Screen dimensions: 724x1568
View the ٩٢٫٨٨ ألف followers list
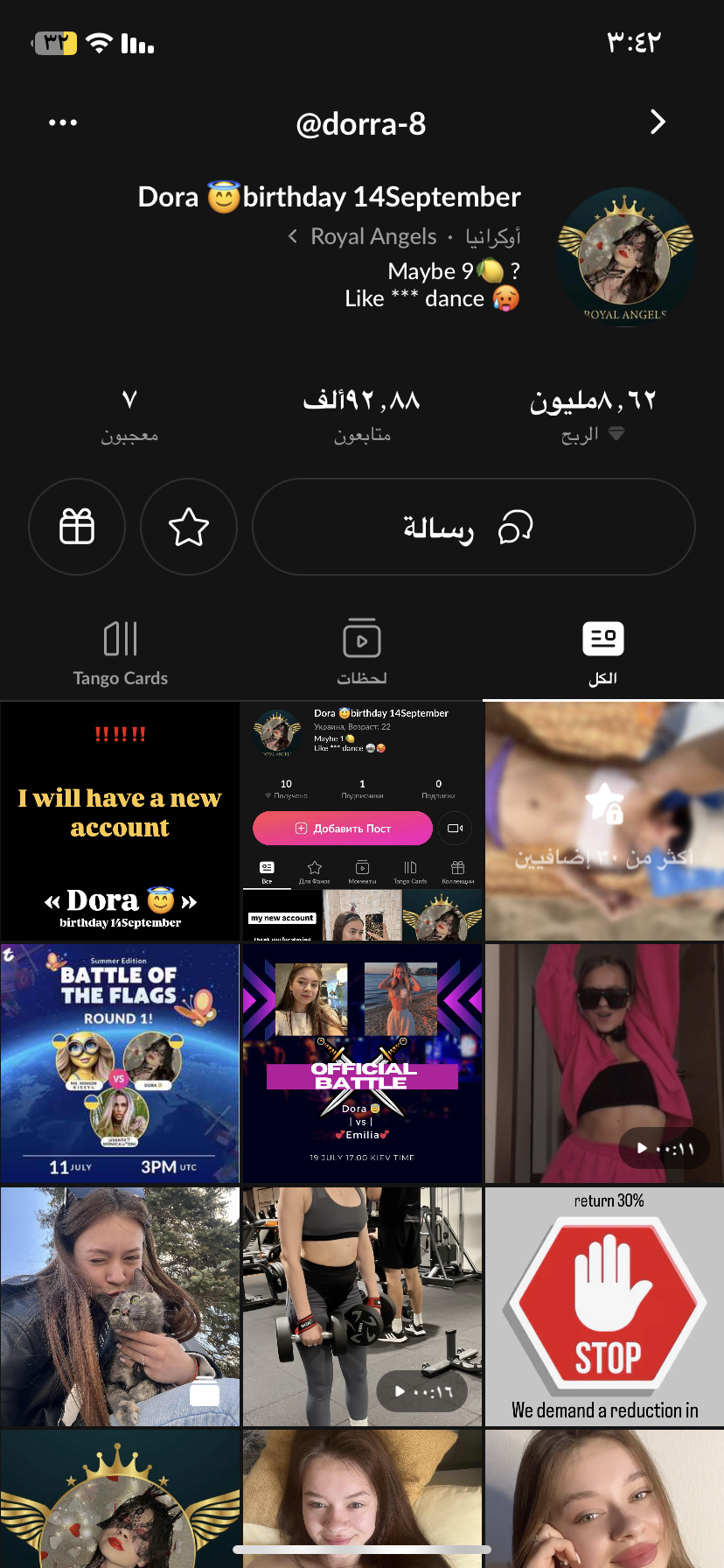point(362,414)
